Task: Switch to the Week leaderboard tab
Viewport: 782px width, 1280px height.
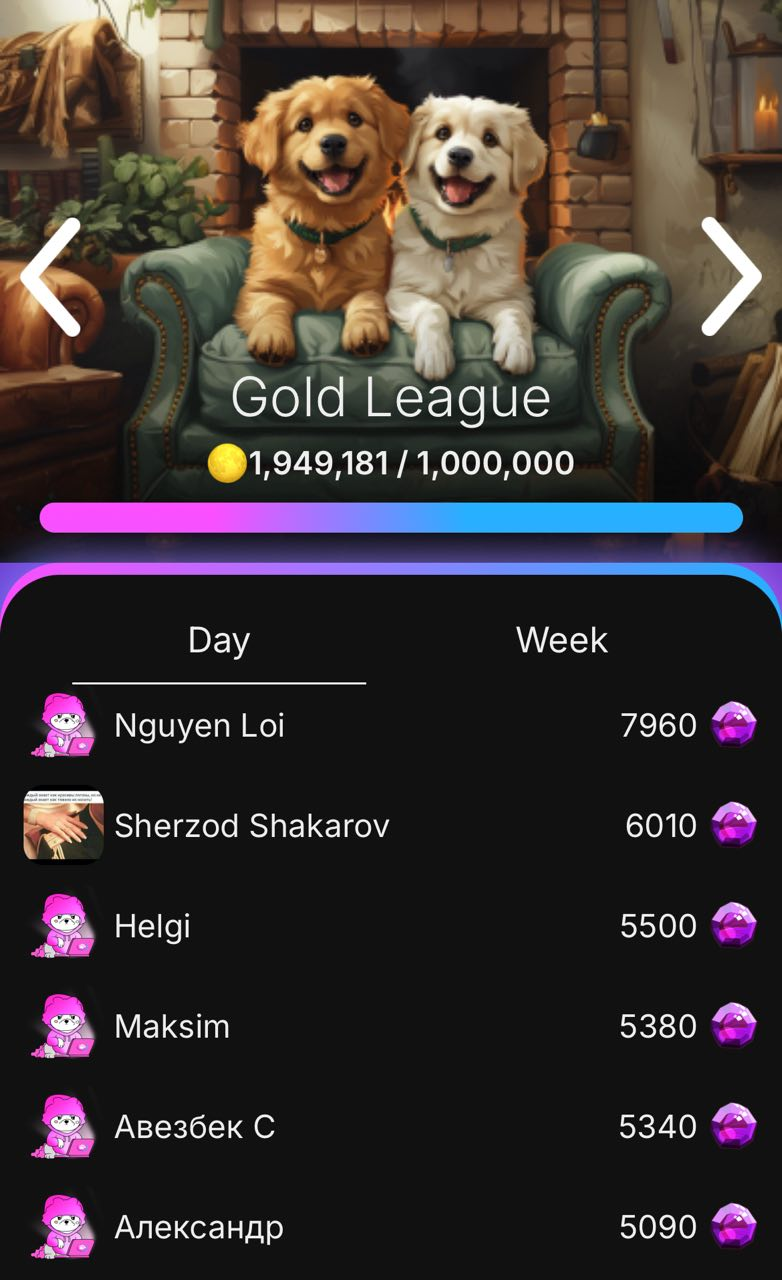Action: (561, 640)
